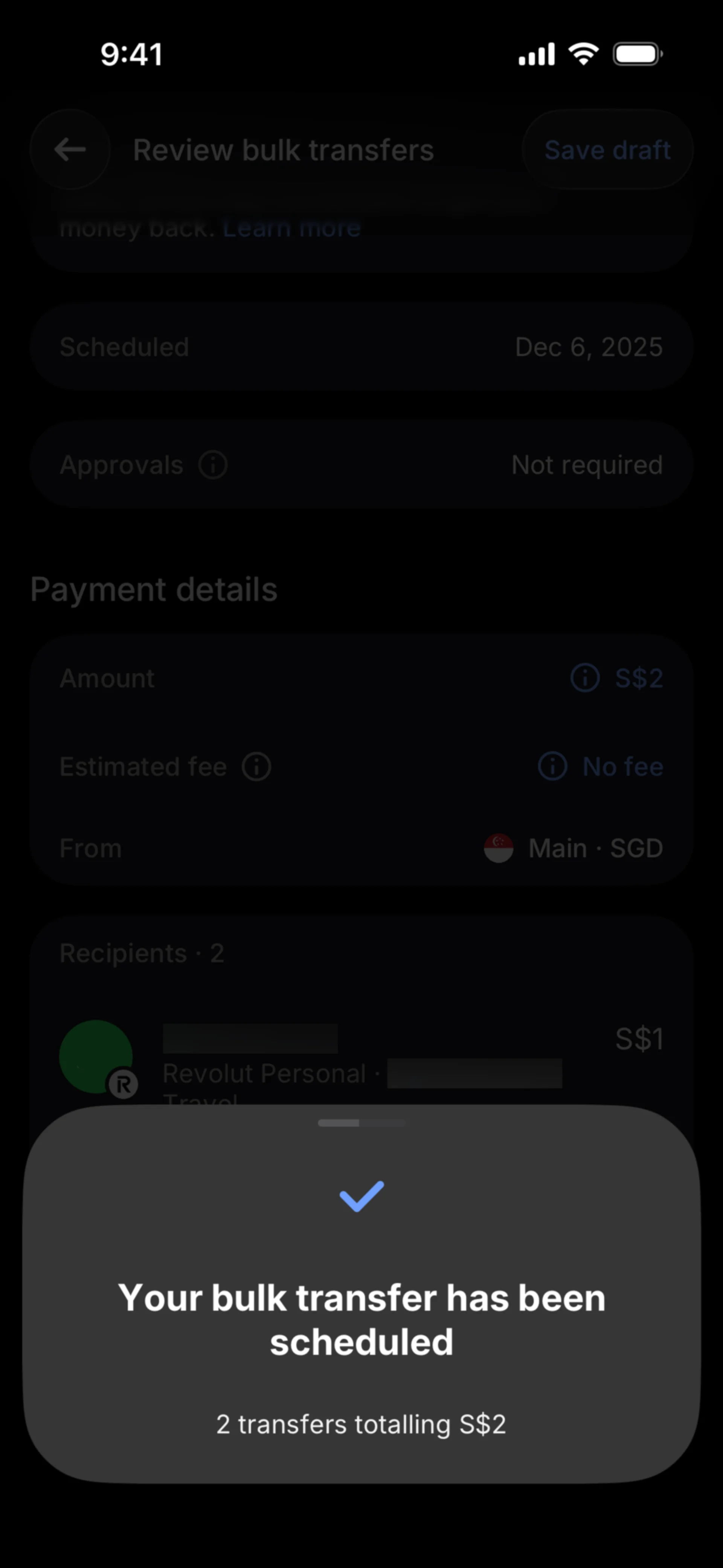This screenshot has width=723, height=1568.
Task: Tap the info icon beside No fee
Action: point(552,767)
